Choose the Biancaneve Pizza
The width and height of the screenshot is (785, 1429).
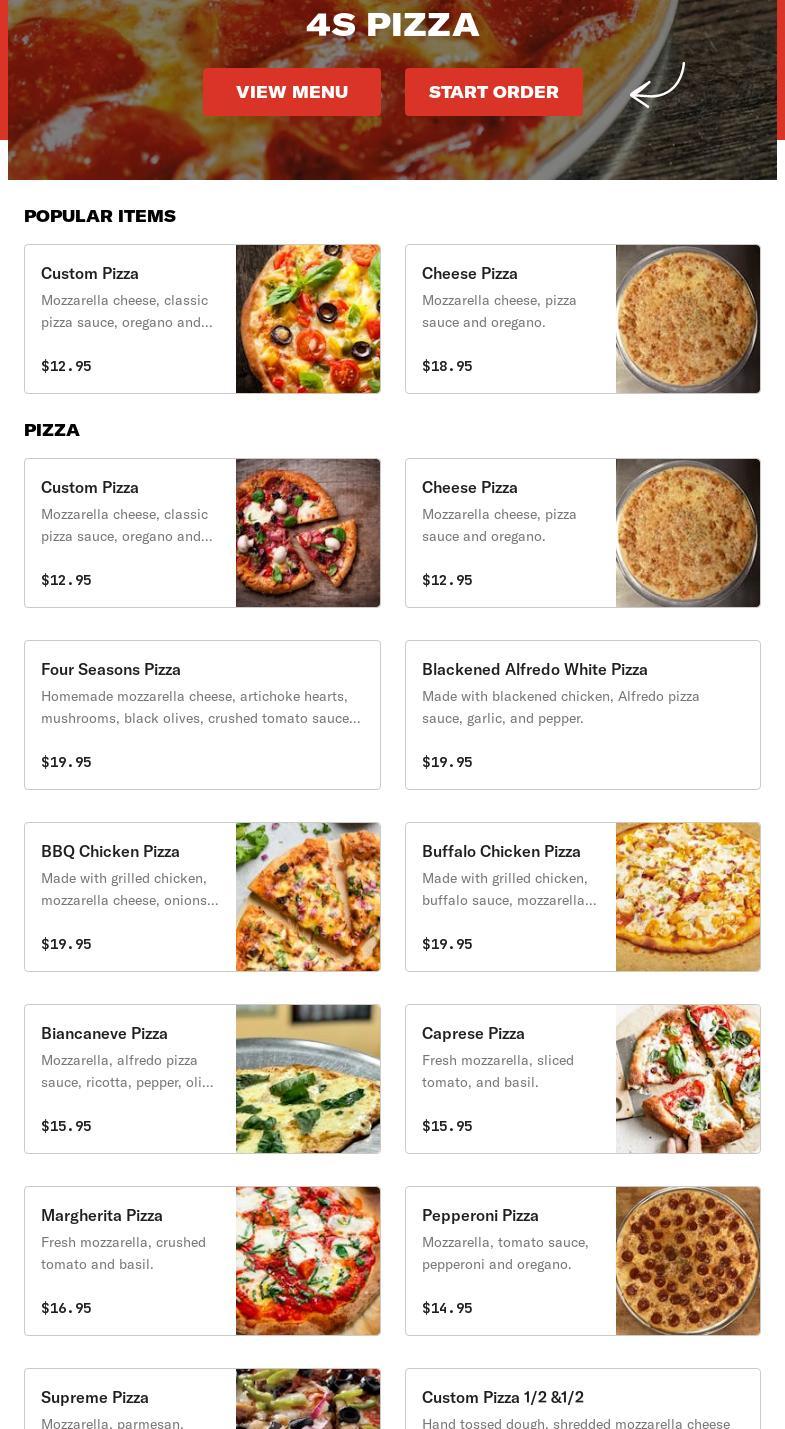[x=202, y=1079]
